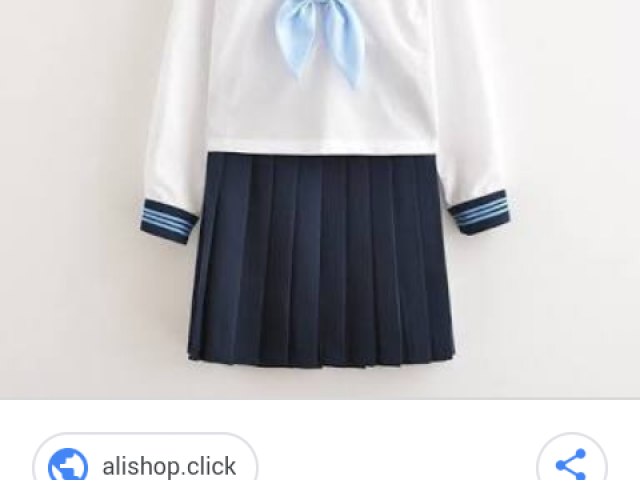The width and height of the screenshot is (640, 480).
Task: Open the alishop.click source link
Action: 146,464
